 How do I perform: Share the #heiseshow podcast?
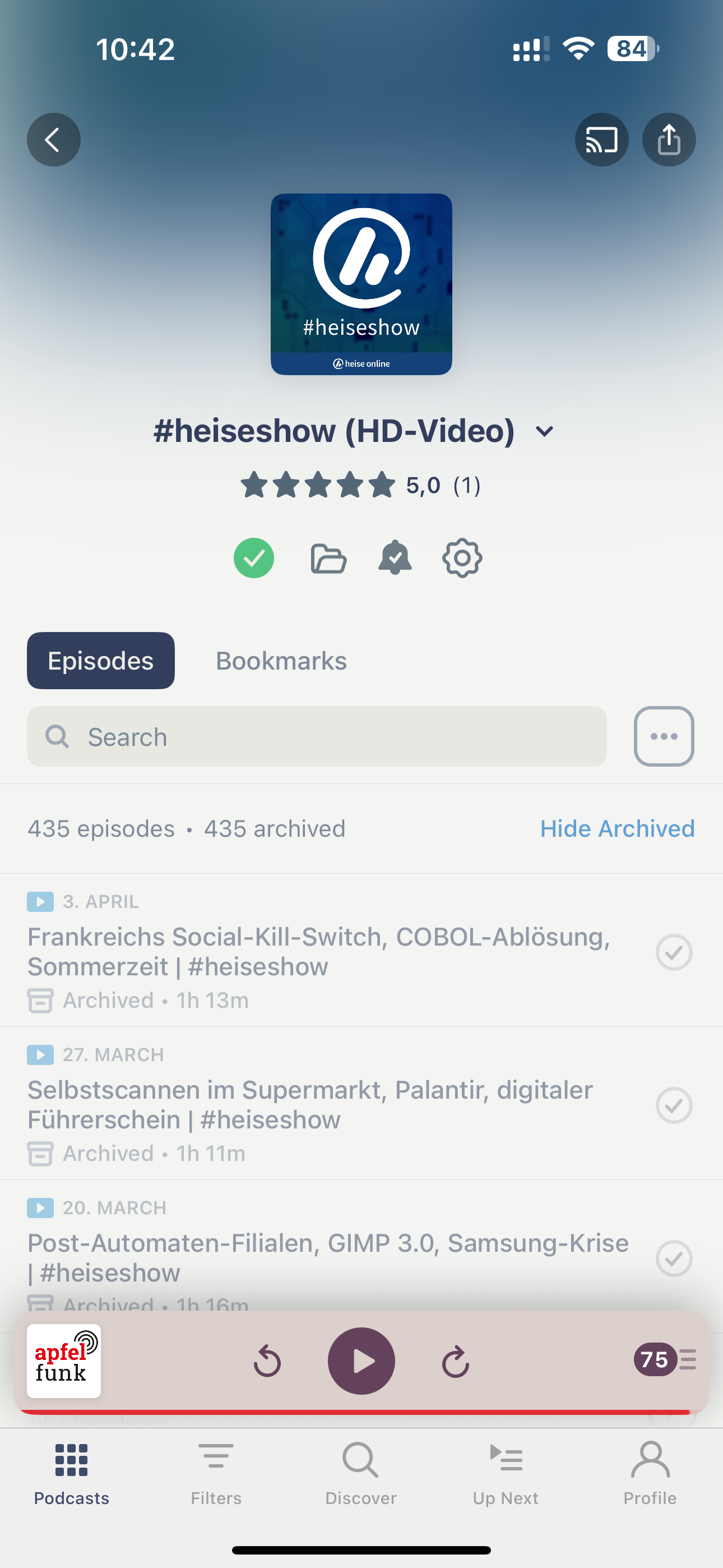[x=668, y=140]
